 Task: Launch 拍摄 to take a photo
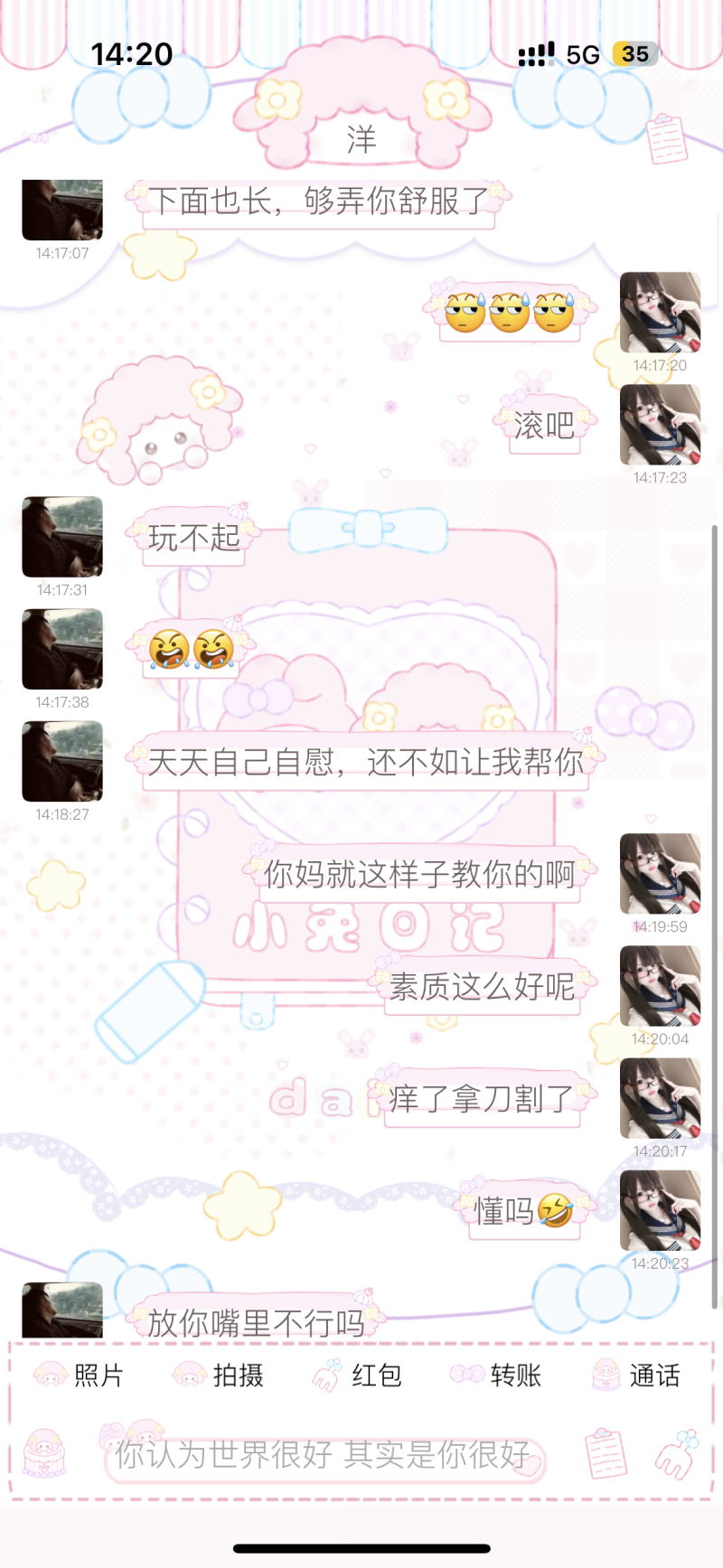(219, 1376)
